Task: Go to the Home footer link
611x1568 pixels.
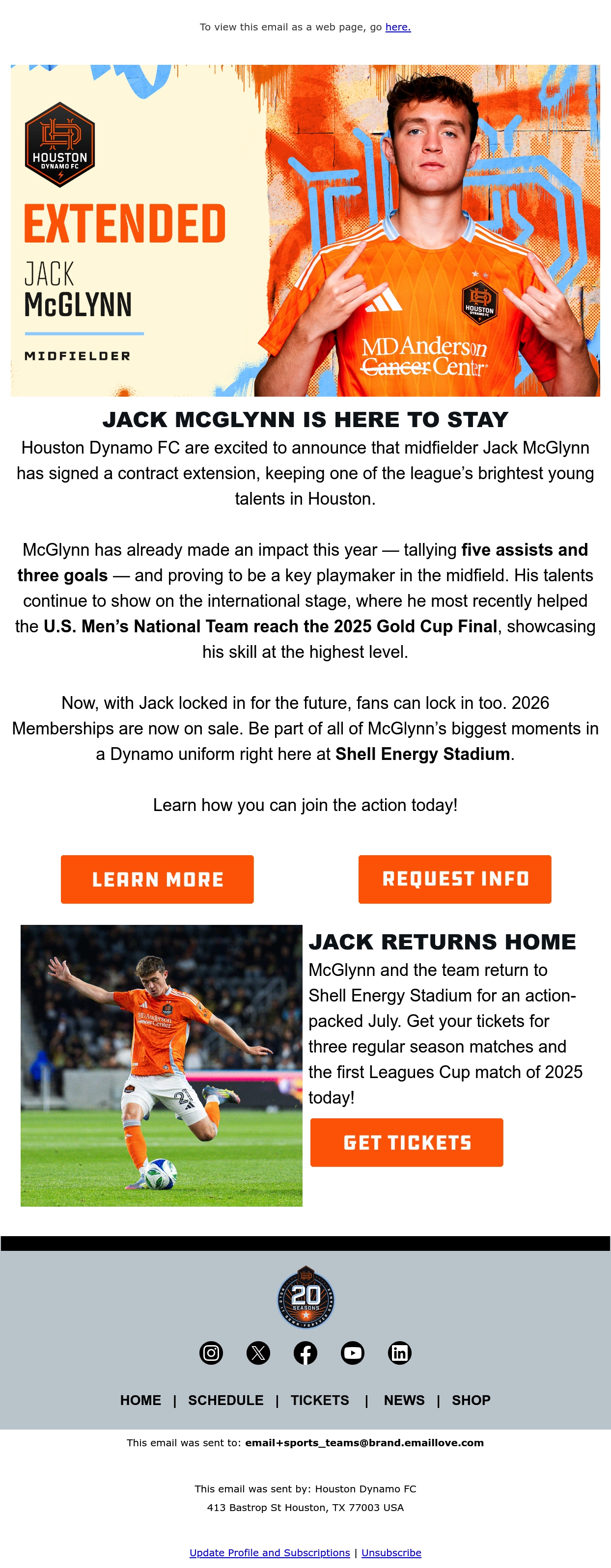Action: pyautogui.click(x=141, y=1400)
